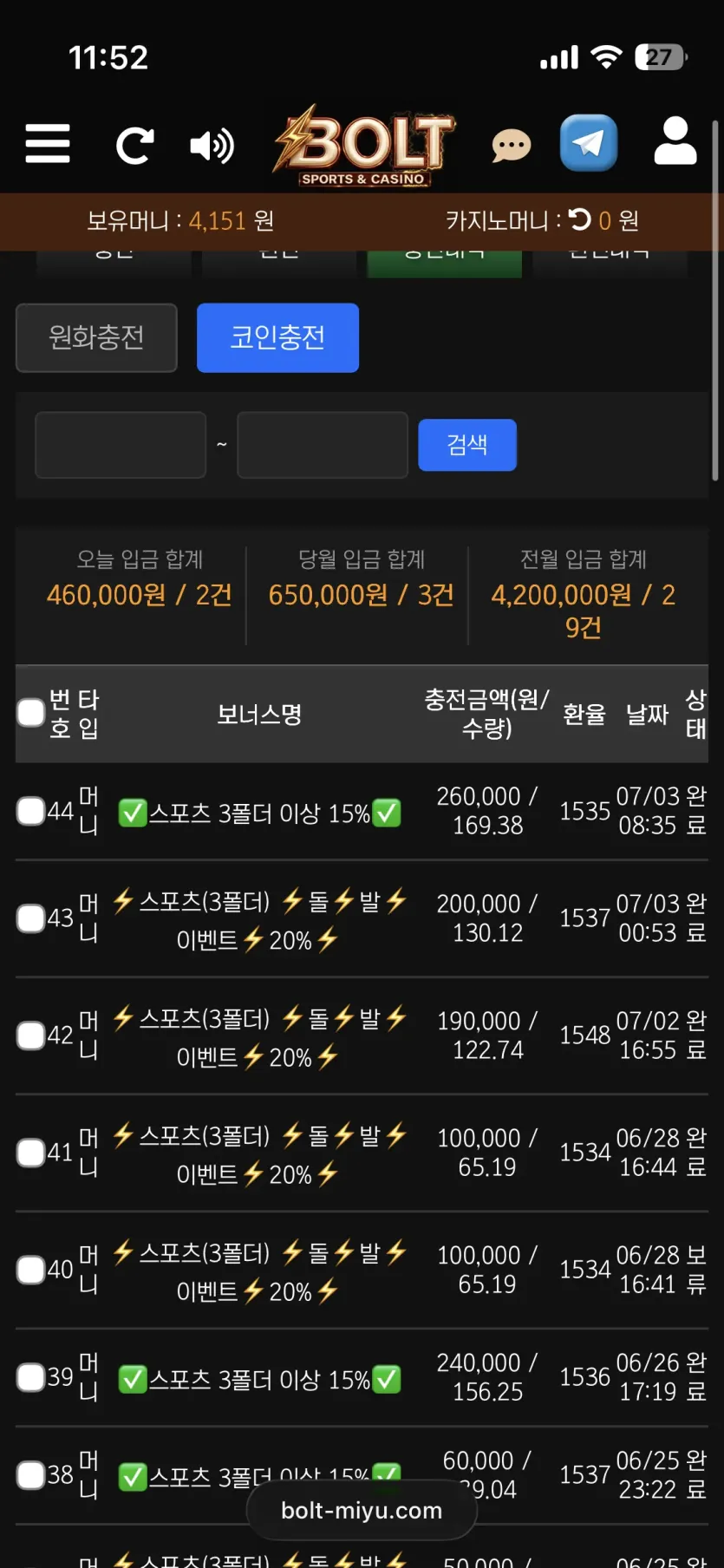Check row 40 checkbox
Viewport: 724px width, 1568px height.
click(x=31, y=1270)
